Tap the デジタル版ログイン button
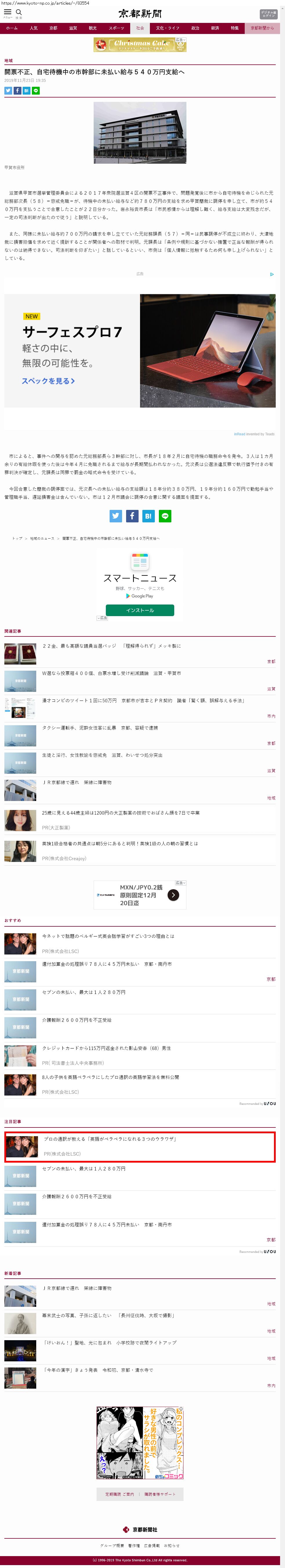Image resolution: width=285 pixels, height=1568 pixels. (x=268, y=14)
